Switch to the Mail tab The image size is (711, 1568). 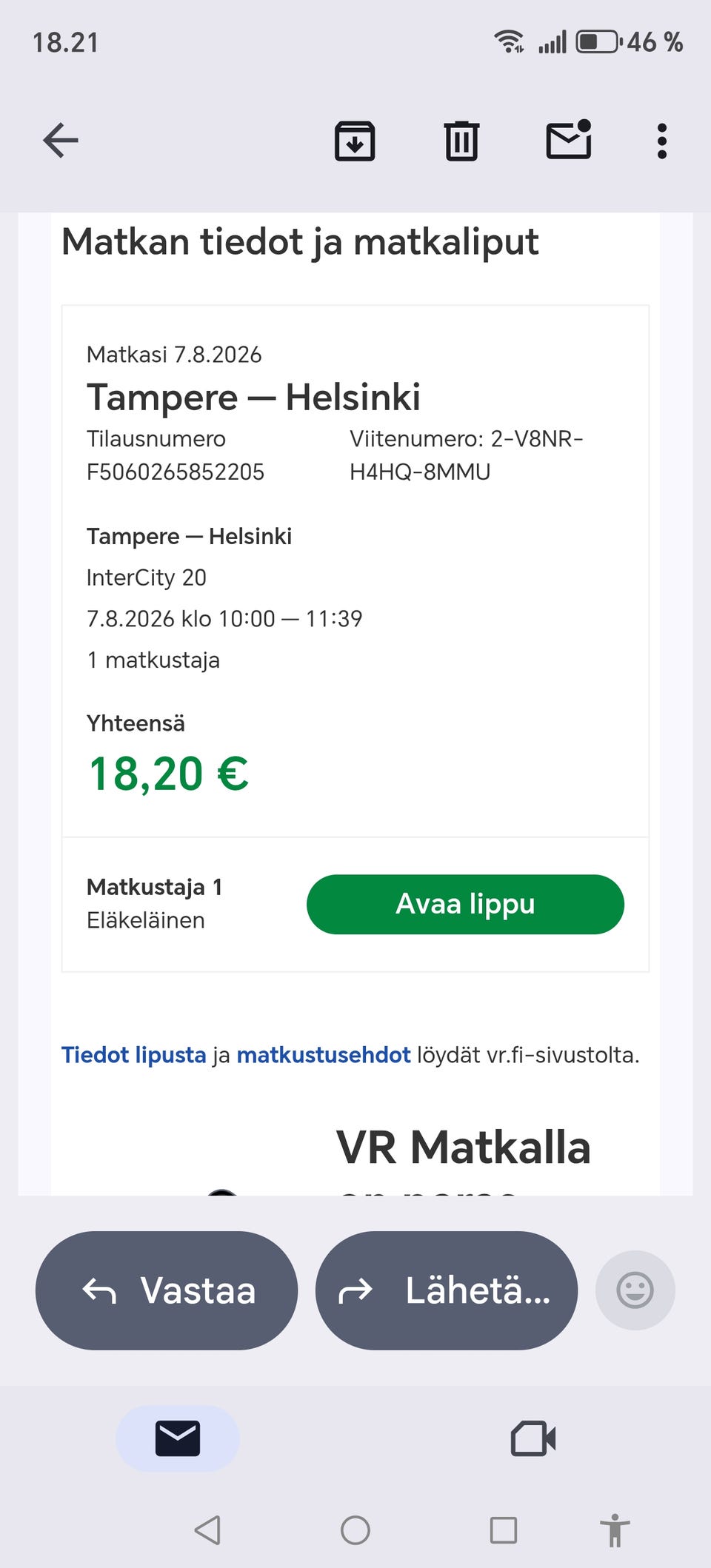178,1438
